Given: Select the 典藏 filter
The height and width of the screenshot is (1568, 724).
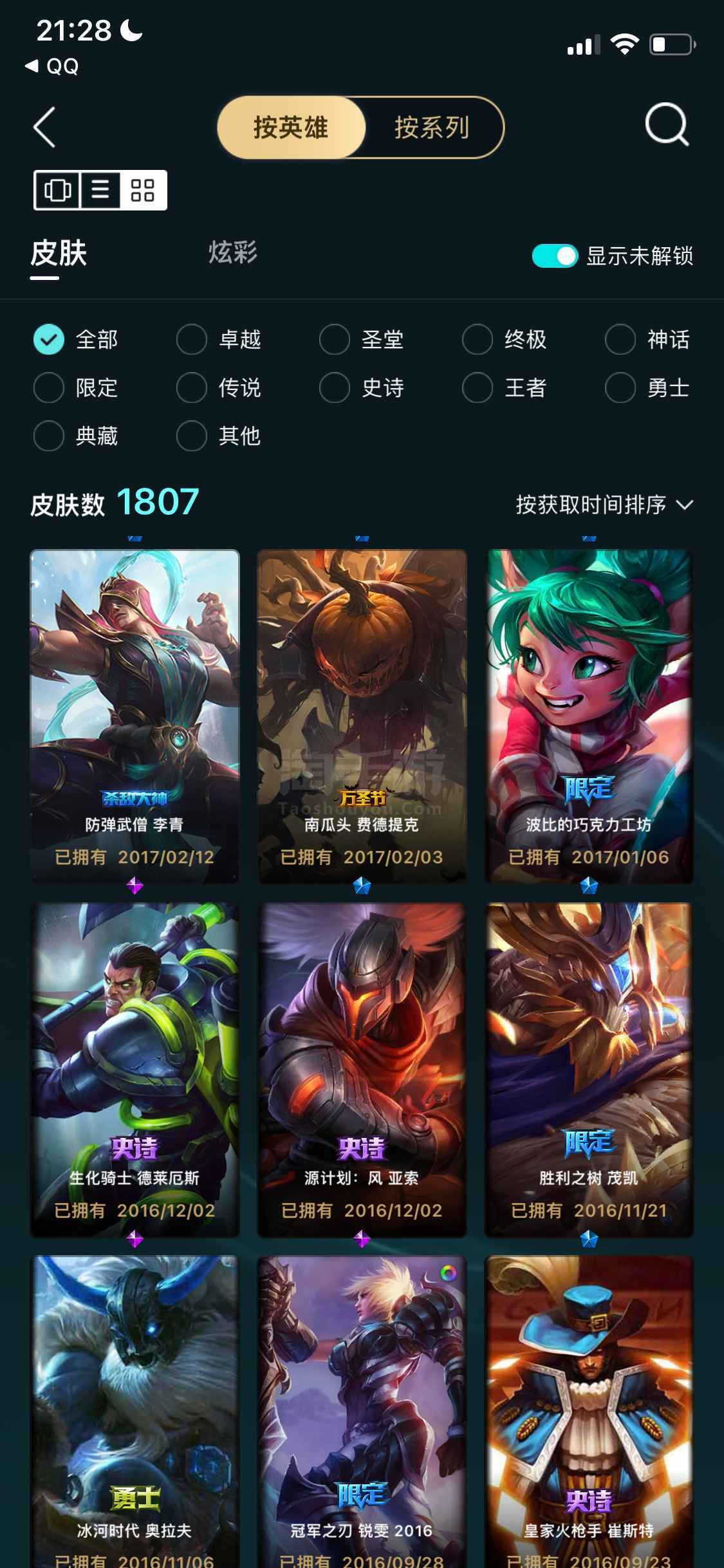Looking at the screenshot, I should point(76,436).
